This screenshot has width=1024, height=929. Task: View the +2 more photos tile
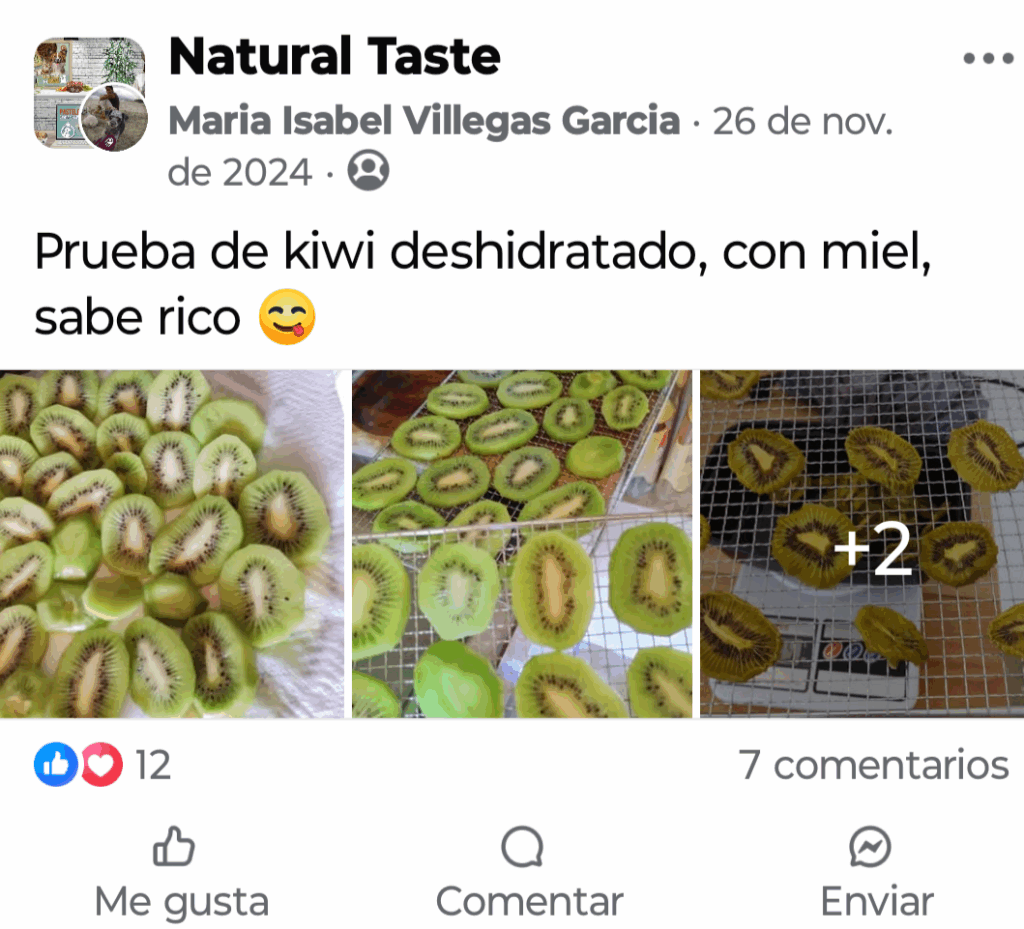[x=862, y=543]
